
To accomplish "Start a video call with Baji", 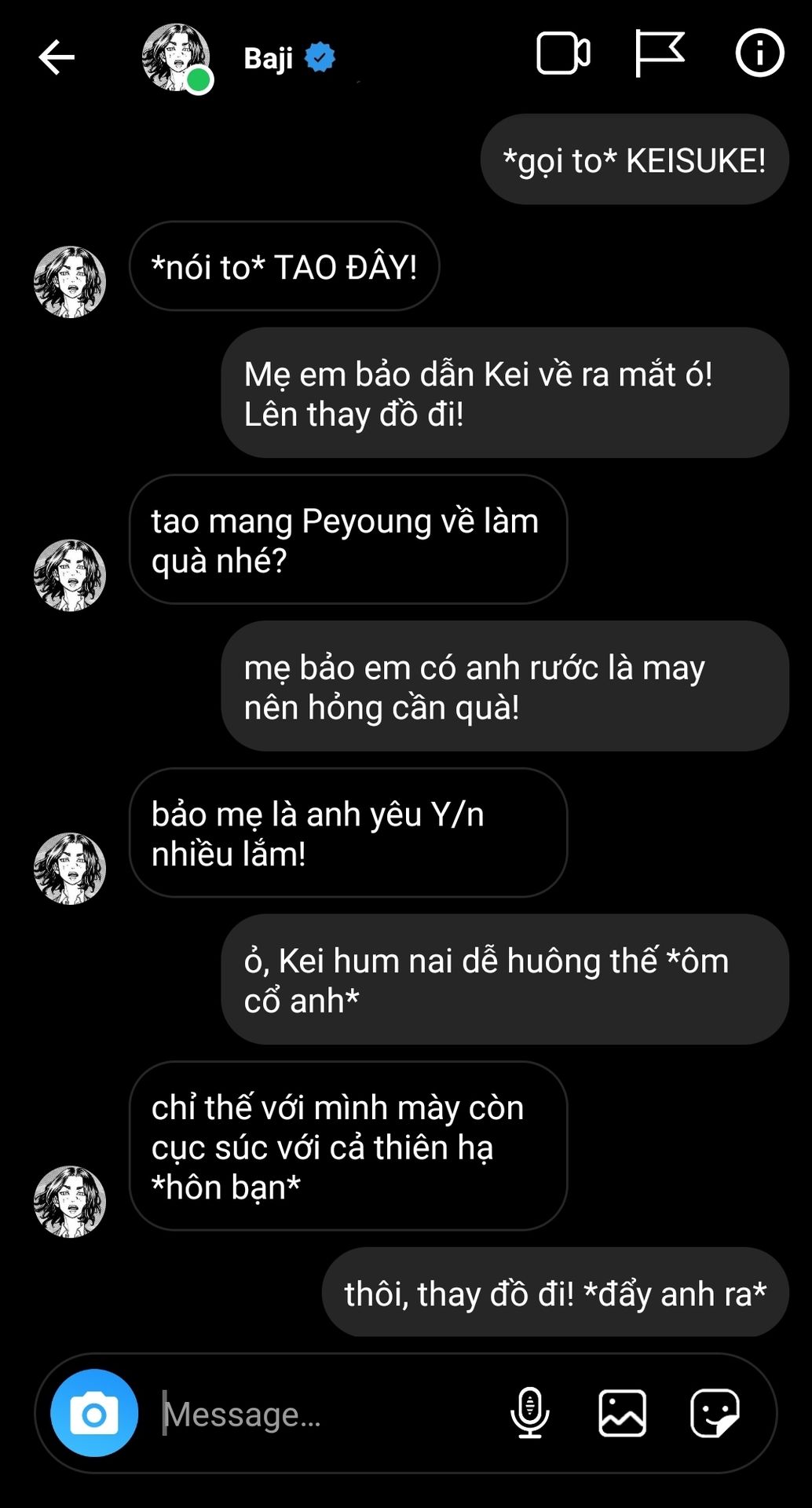I will tap(563, 54).
